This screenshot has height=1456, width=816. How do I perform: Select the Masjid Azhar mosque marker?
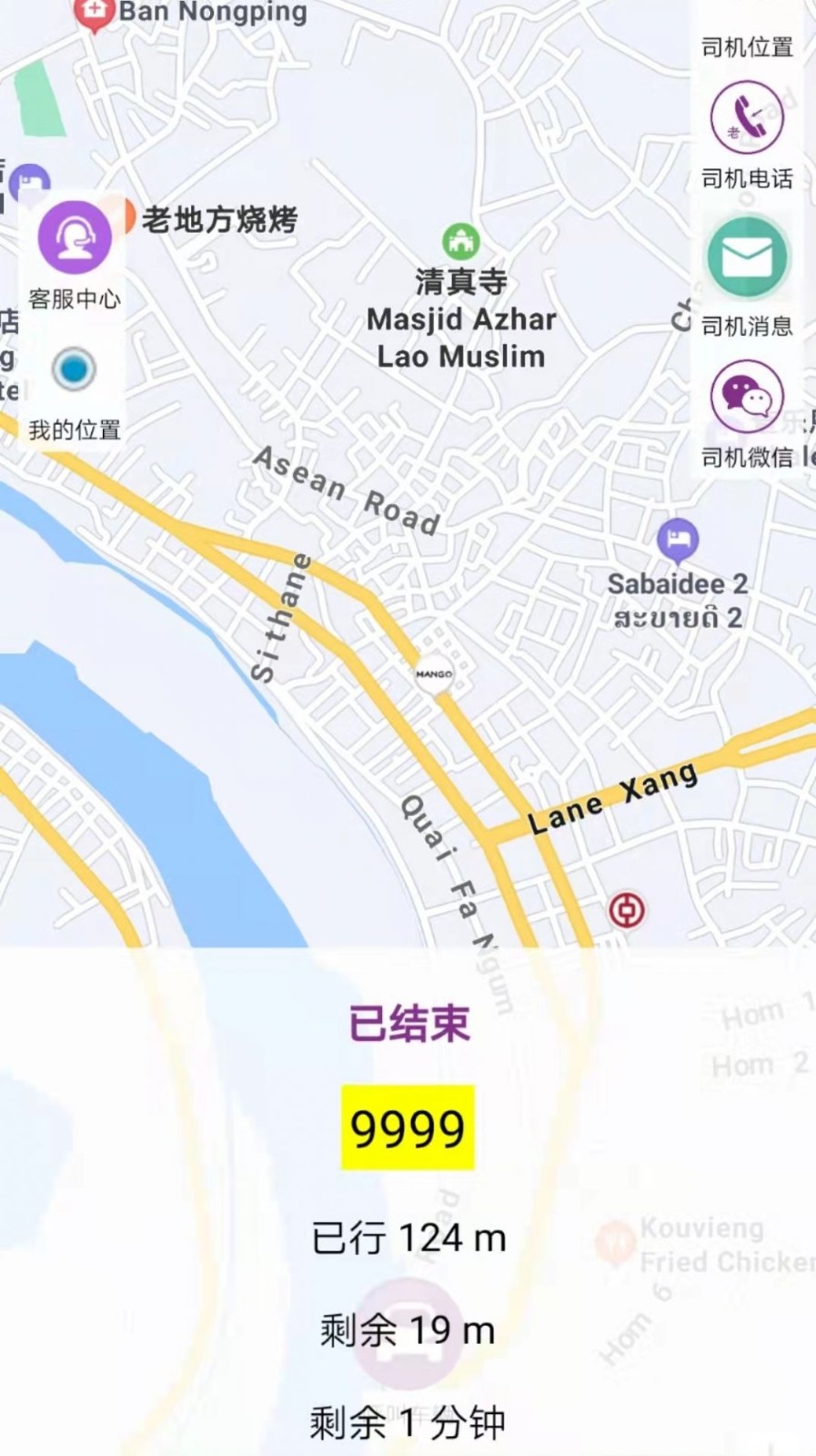(x=461, y=241)
